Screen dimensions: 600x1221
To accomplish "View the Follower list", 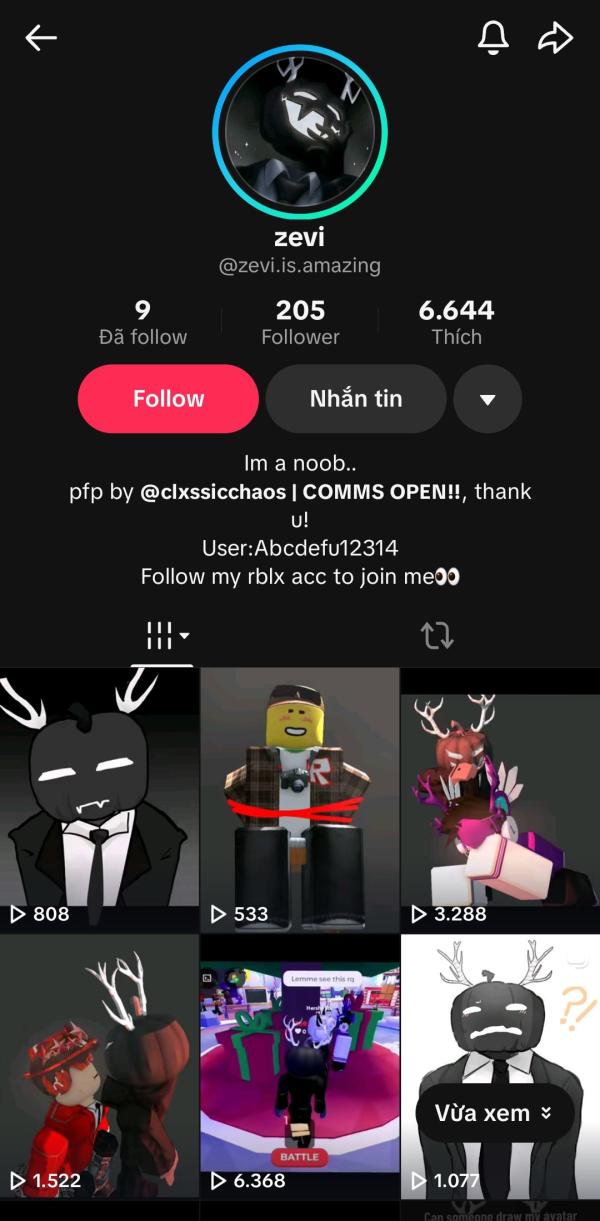I will click(x=300, y=323).
